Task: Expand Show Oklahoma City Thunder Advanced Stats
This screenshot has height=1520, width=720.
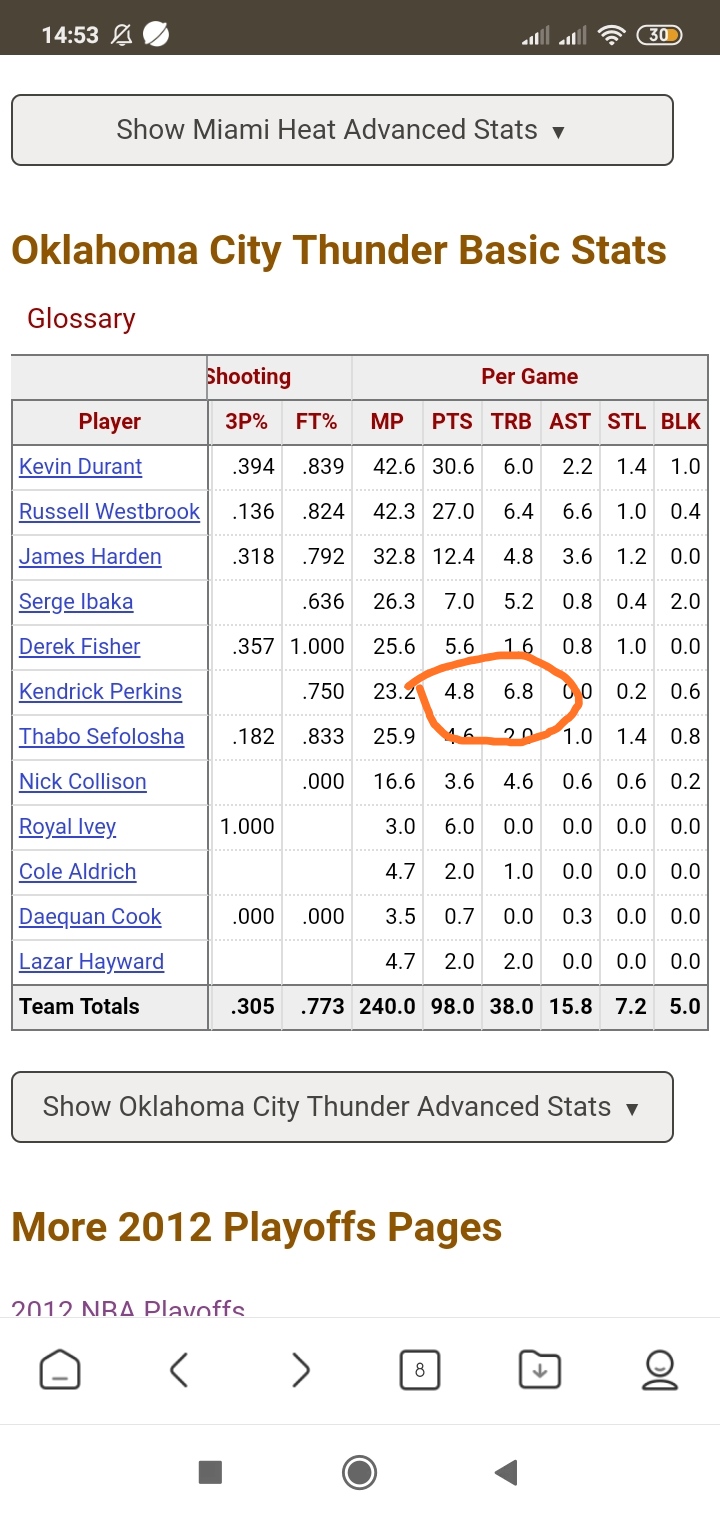Action: 342,1107
